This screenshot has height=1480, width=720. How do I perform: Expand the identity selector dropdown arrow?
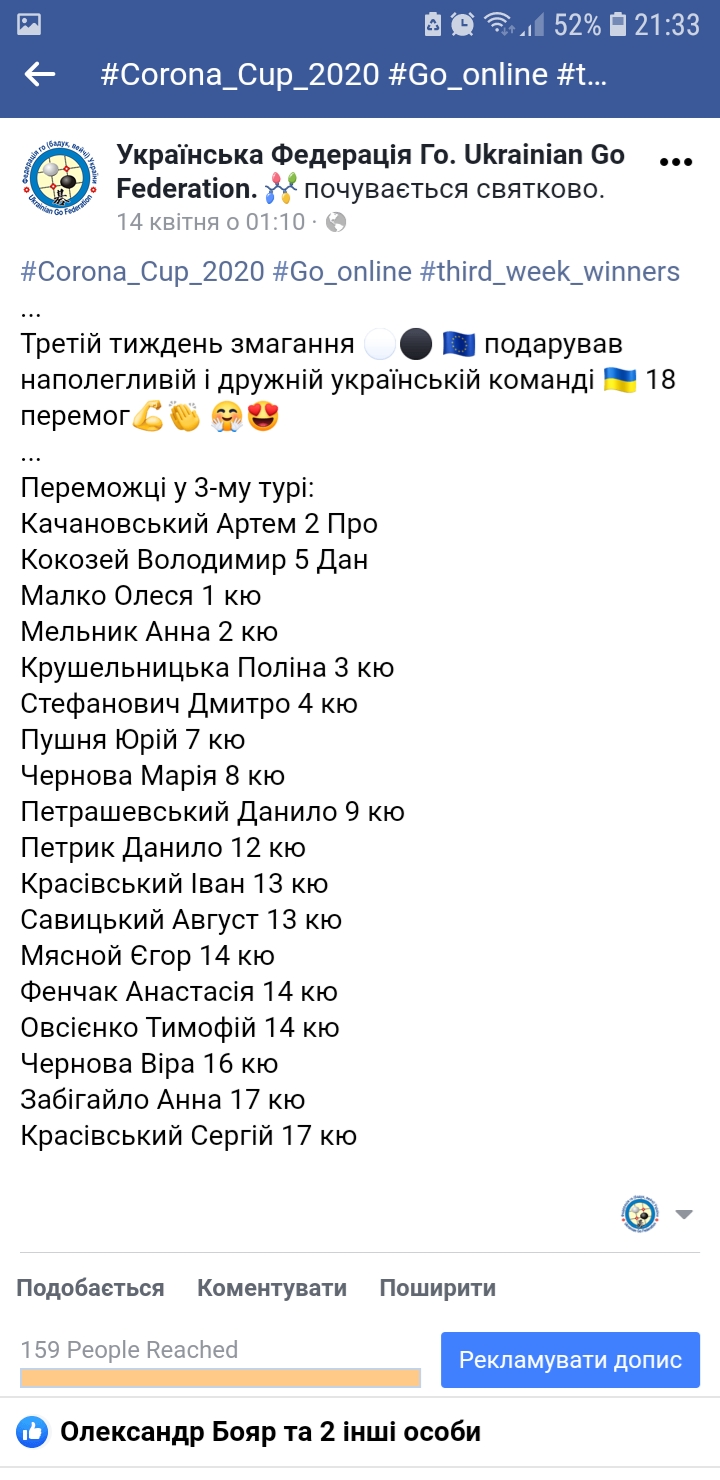coord(684,1215)
